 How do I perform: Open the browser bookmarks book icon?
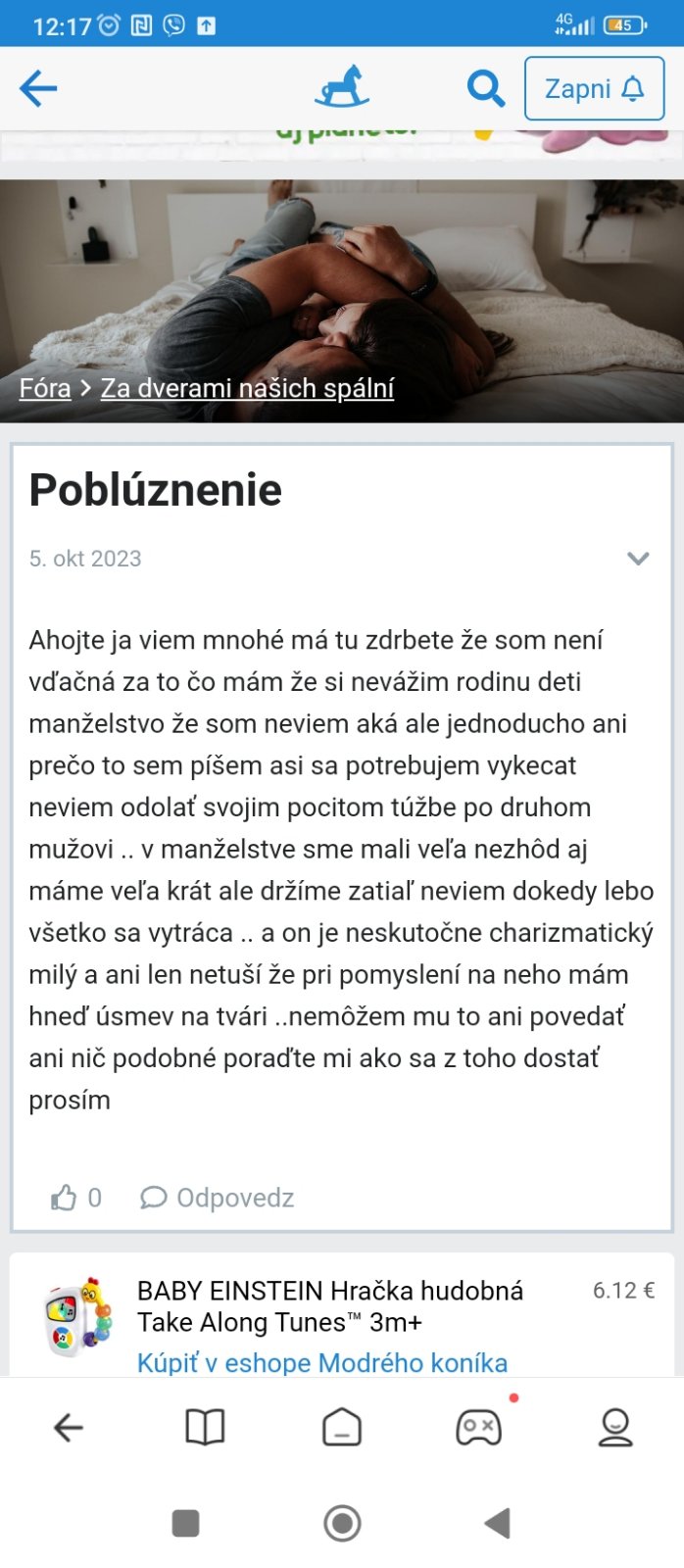coord(205,1428)
